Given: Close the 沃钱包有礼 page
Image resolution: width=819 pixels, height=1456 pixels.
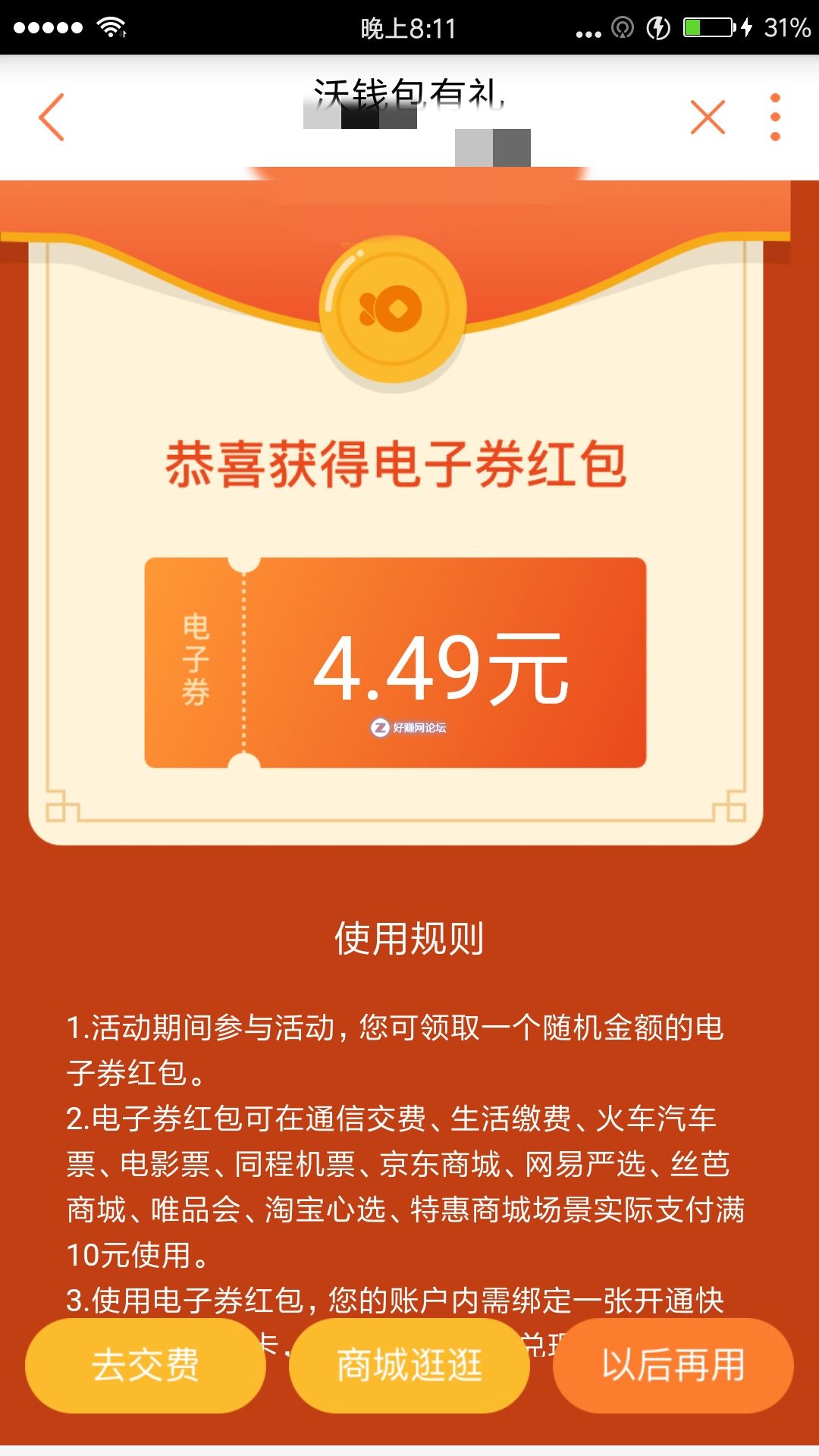Looking at the screenshot, I should (708, 118).
